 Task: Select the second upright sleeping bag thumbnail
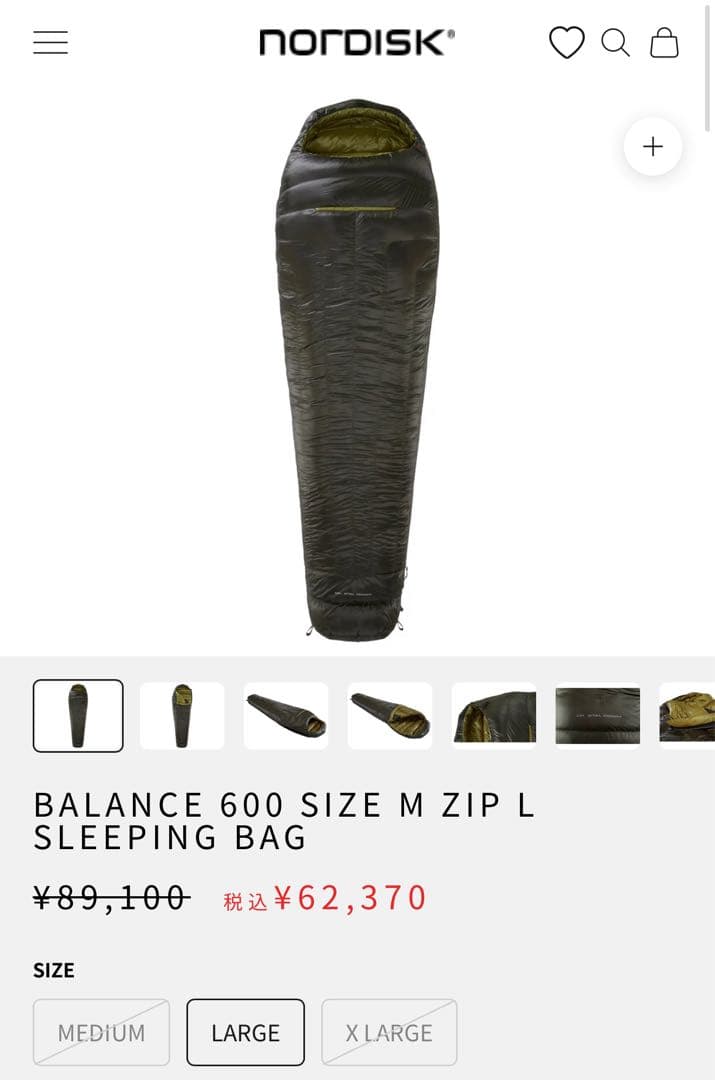click(182, 716)
